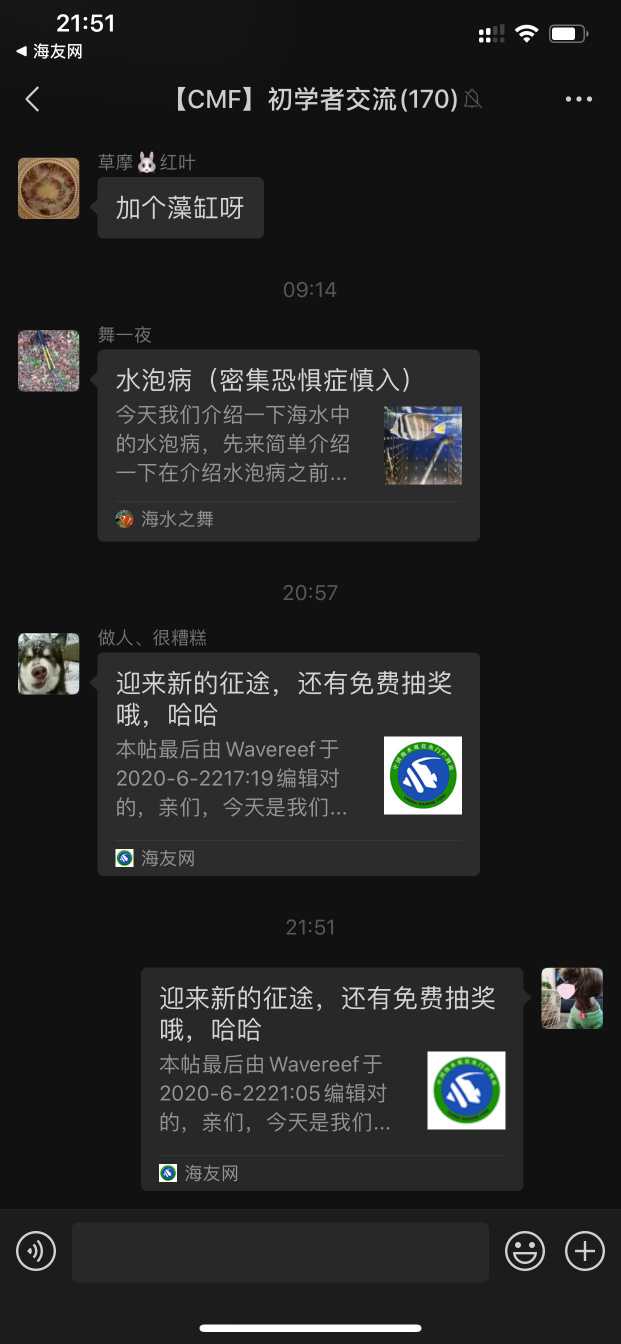Open 草摩红叶's profile avatar
This screenshot has height=1344, width=621.
point(48,188)
